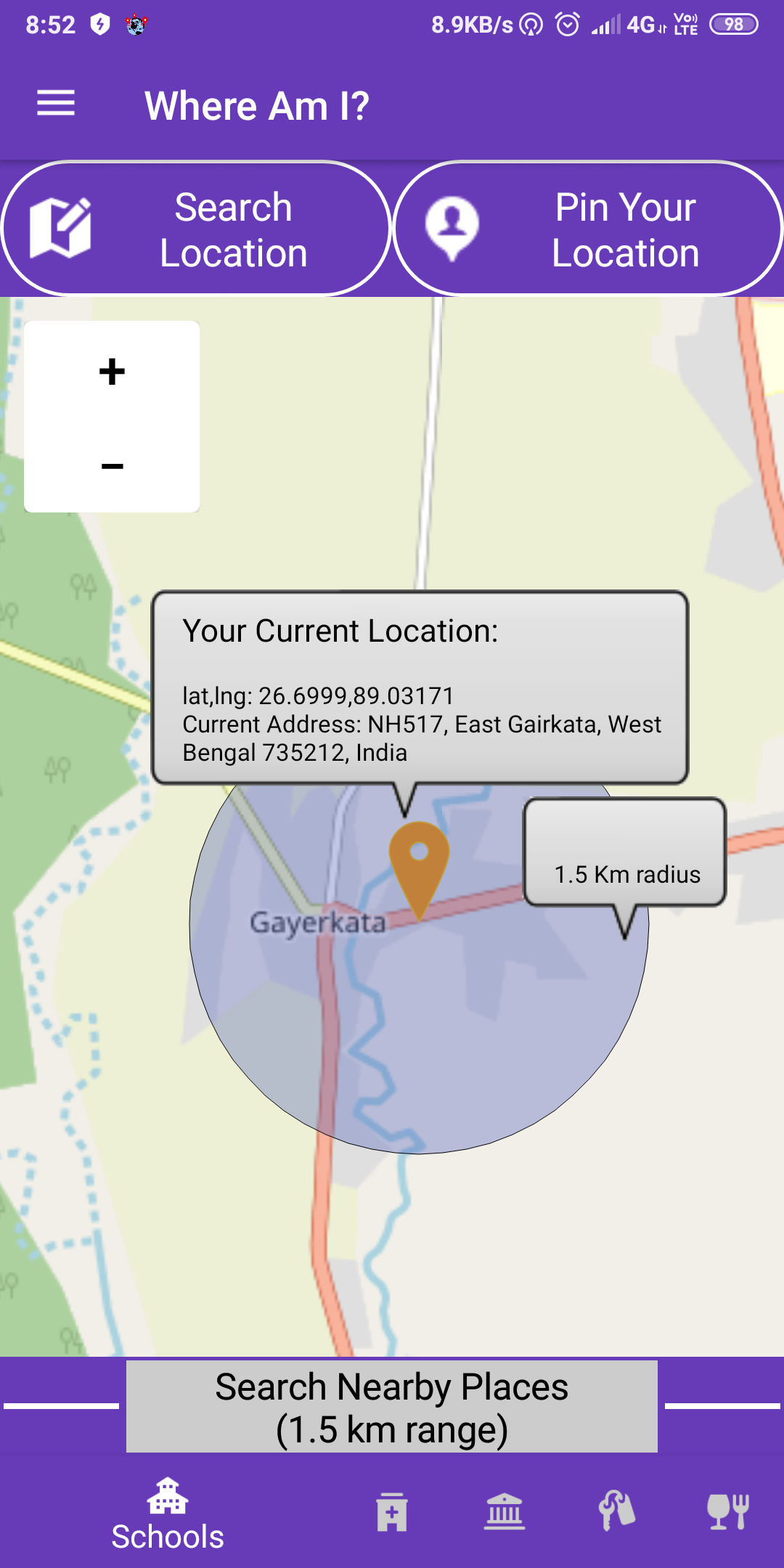Select the Schools nearby tab
The image size is (784, 1568).
click(x=168, y=1514)
